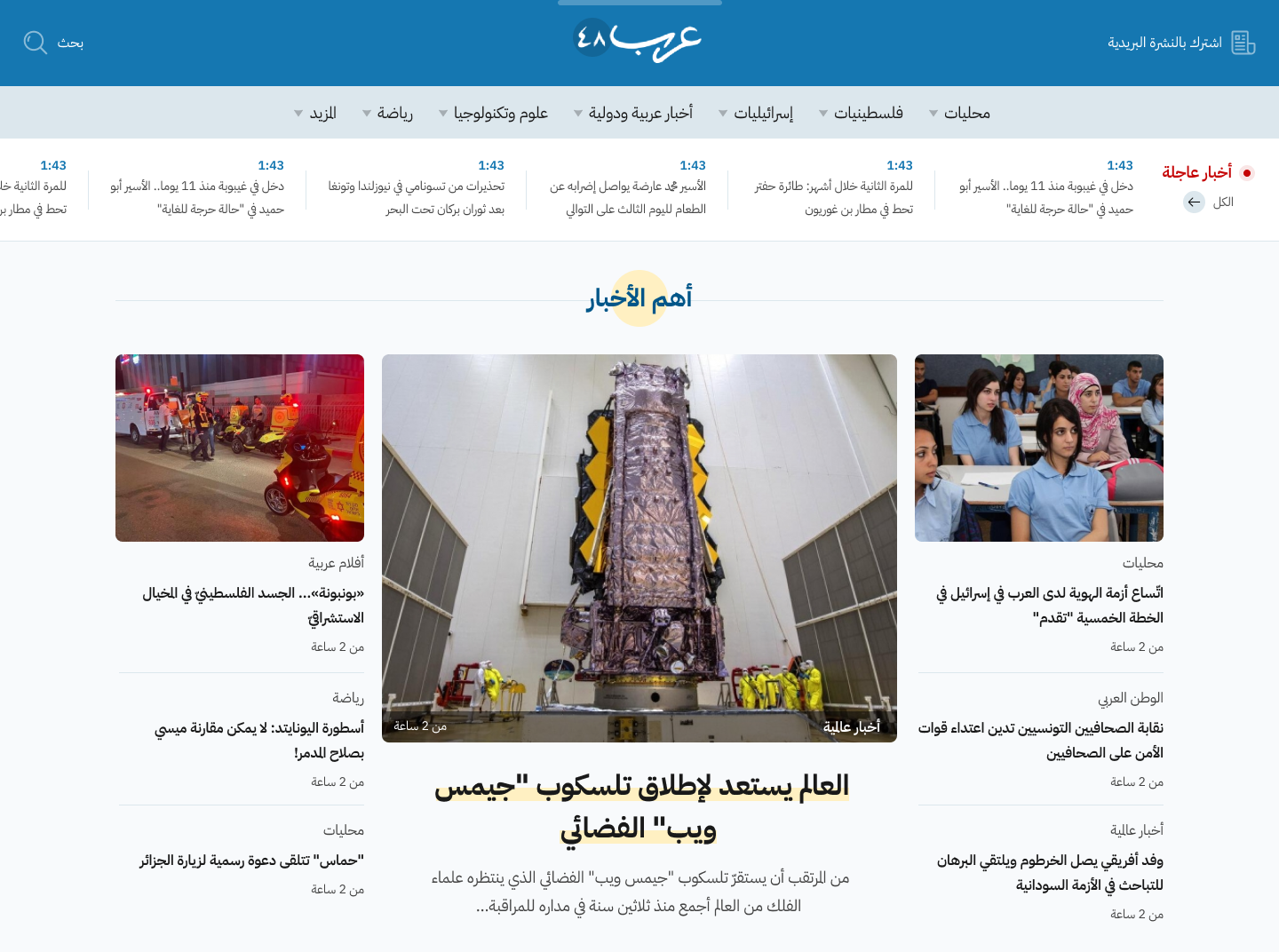
Task: Expand the محليات menu
Action: click(959, 113)
